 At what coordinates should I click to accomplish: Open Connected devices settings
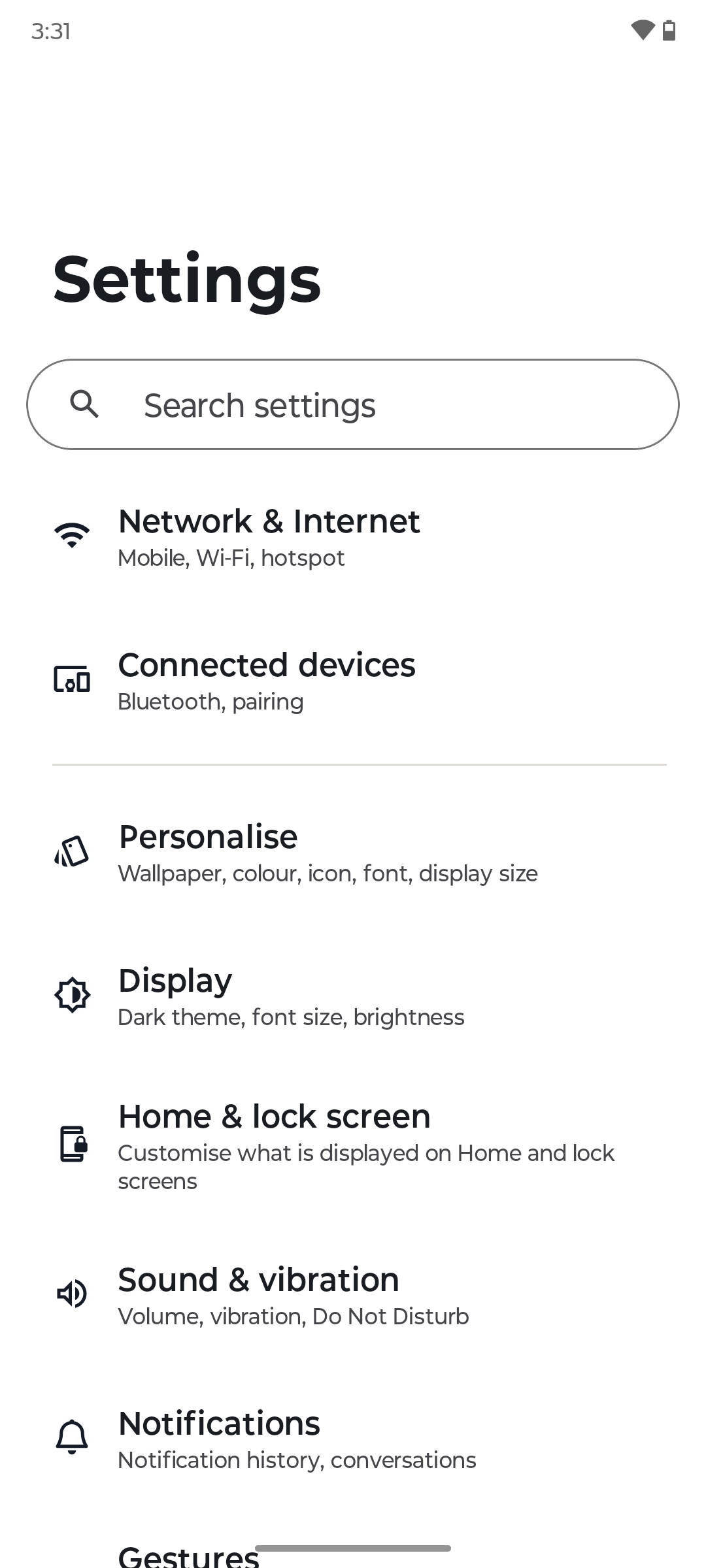tap(353, 681)
